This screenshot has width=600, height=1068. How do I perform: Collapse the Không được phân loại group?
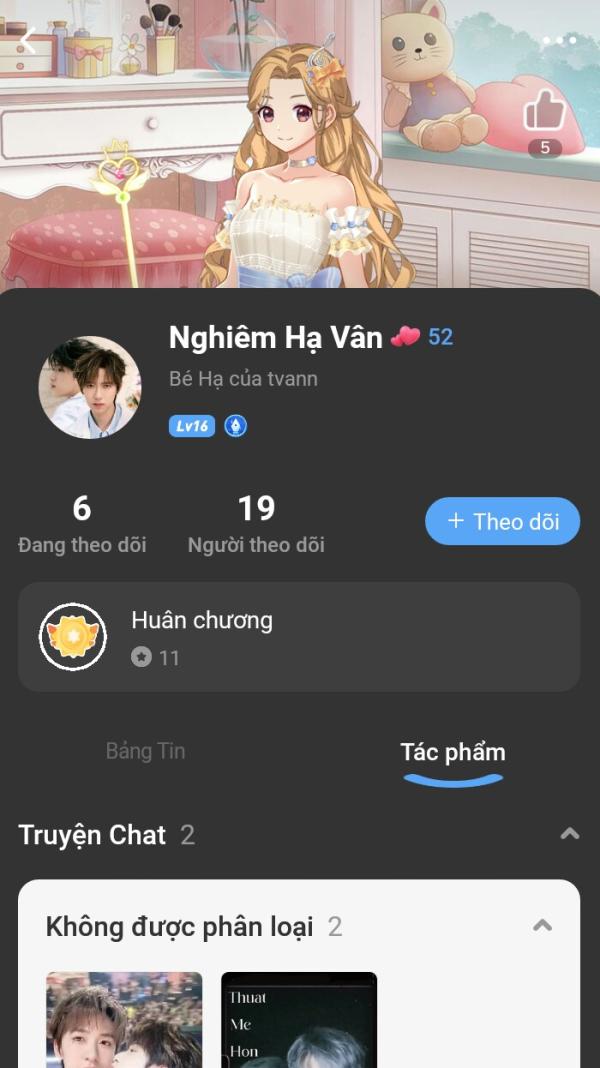(x=542, y=926)
